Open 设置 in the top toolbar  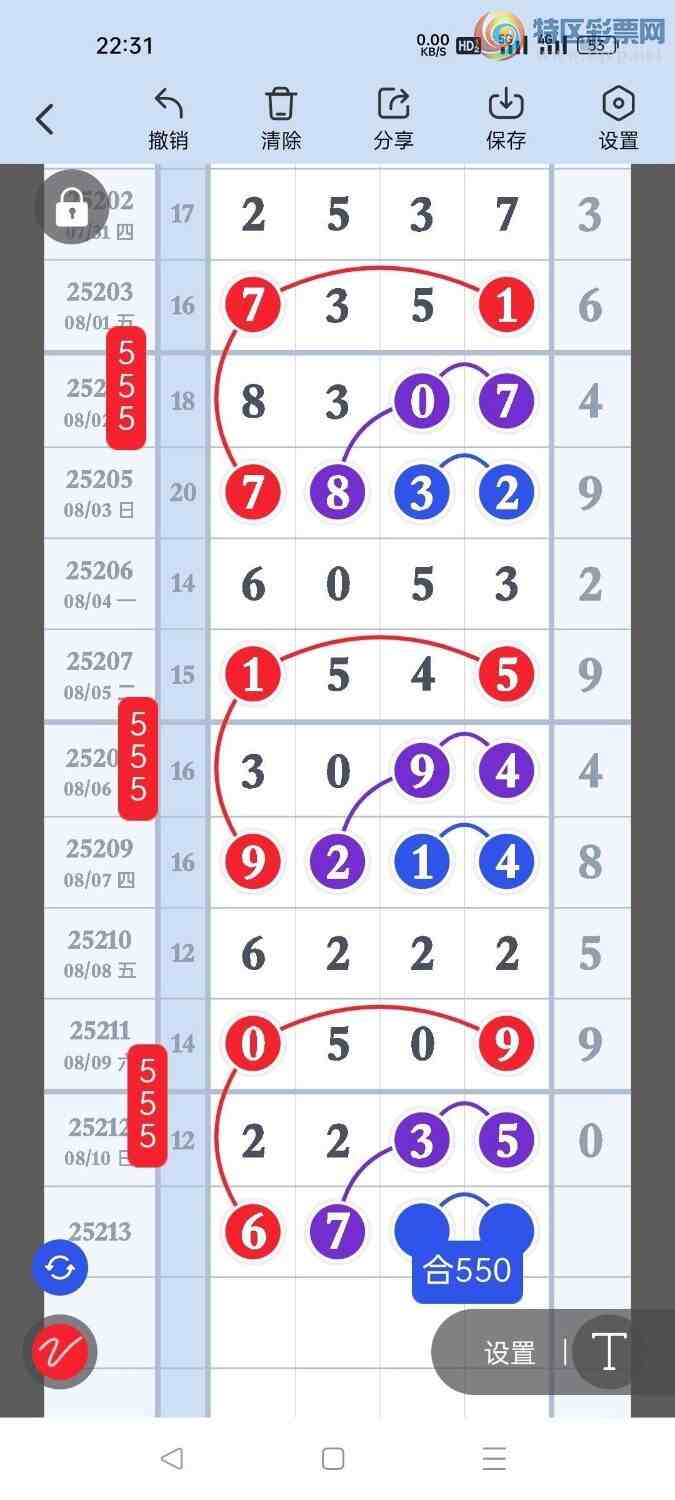(618, 120)
